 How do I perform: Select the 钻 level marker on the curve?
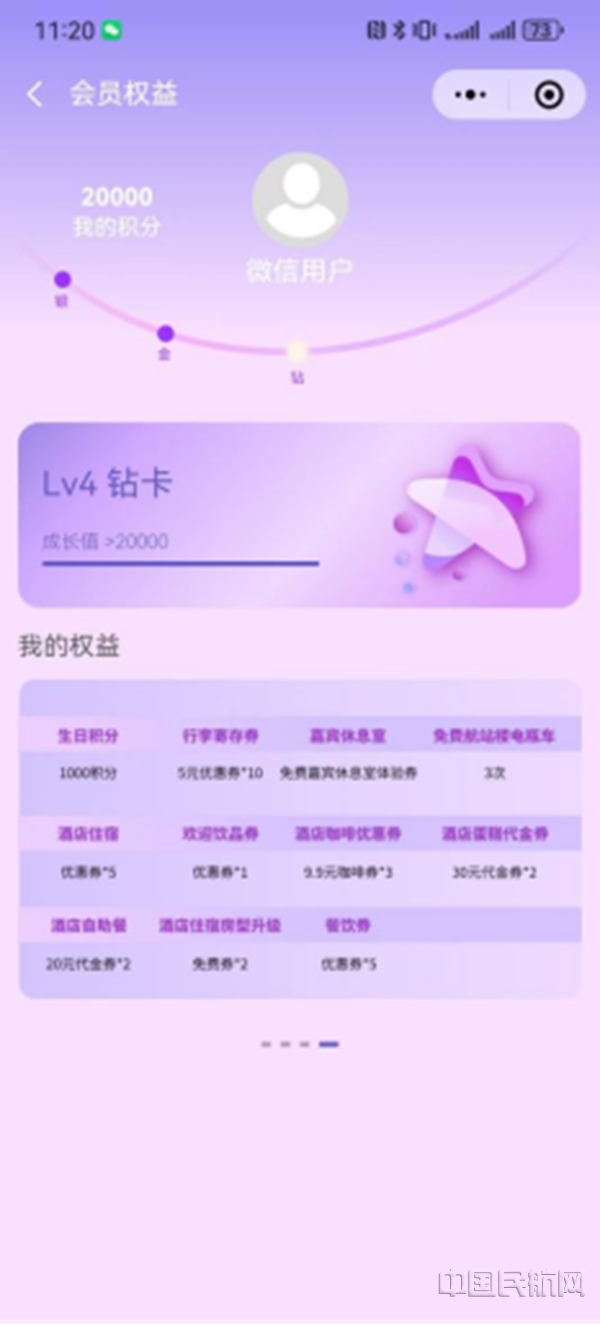click(x=297, y=351)
